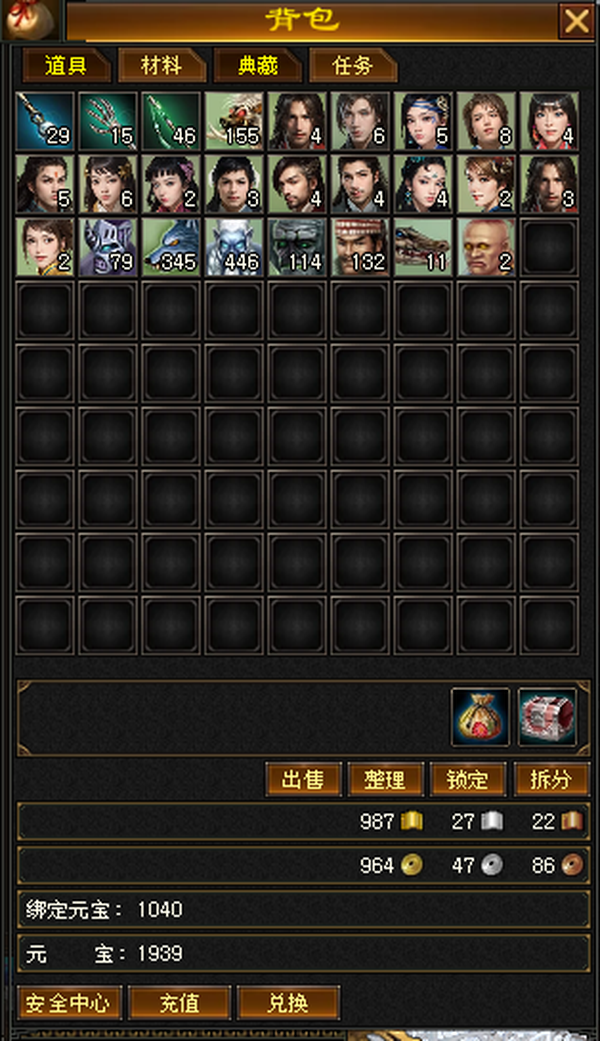Screen dimensions: 600x1041
Task: Select the spear item with count 29
Action: [x=45, y=121]
